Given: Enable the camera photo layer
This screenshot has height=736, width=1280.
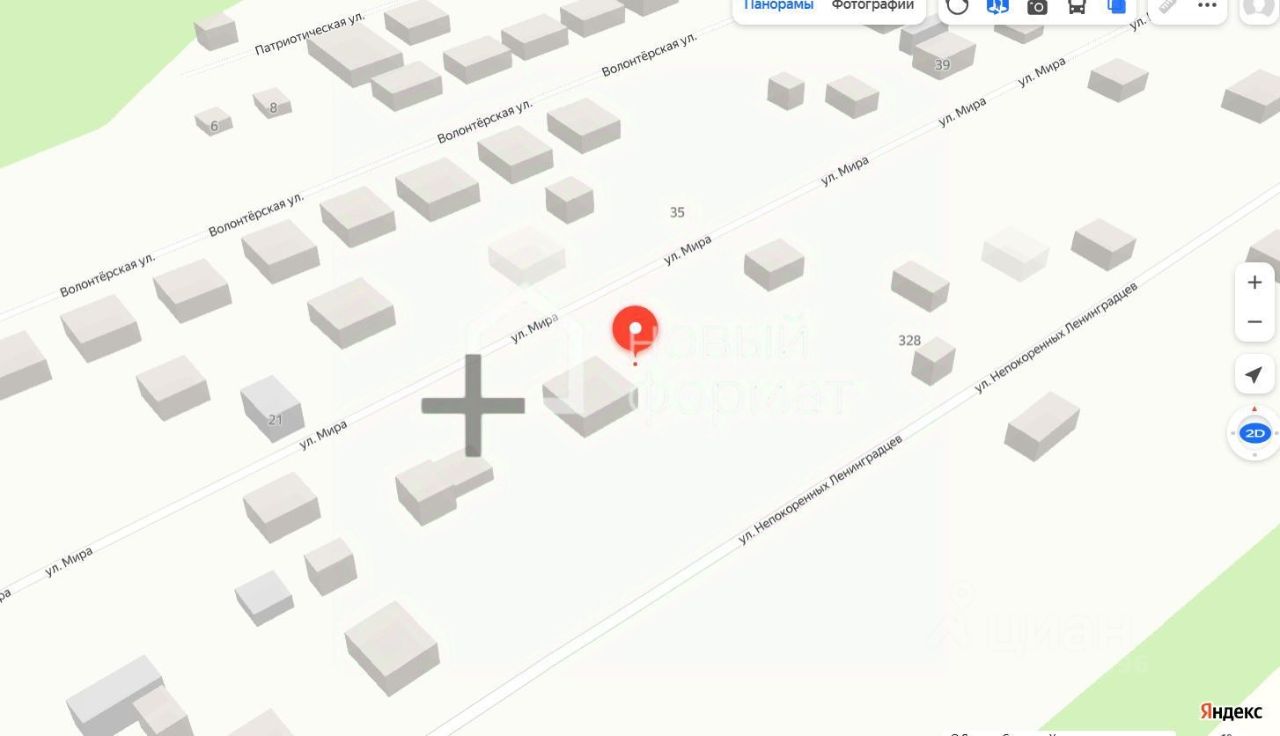Looking at the screenshot, I should coord(1037,7).
